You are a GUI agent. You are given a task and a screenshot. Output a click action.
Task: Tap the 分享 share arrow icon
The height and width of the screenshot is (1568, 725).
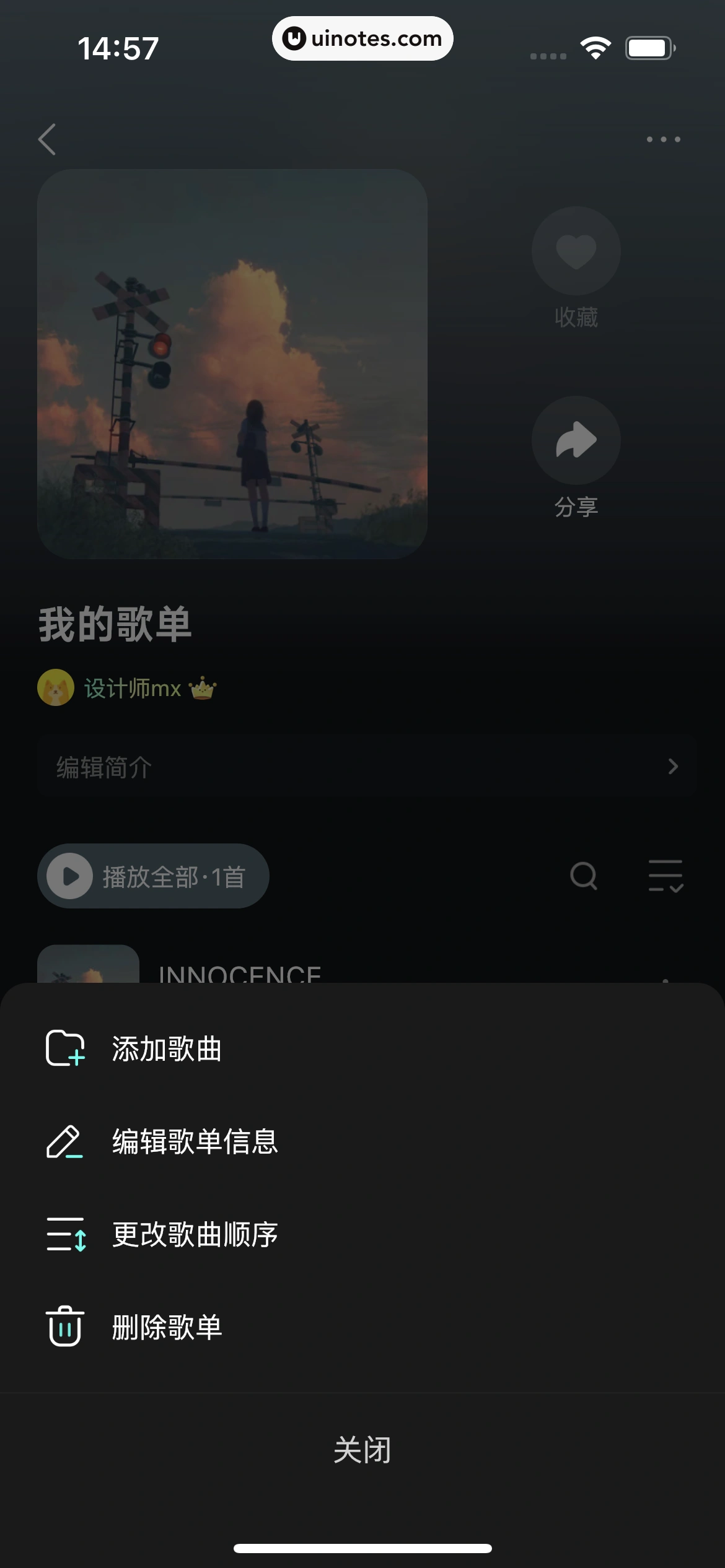tap(576, 440)
